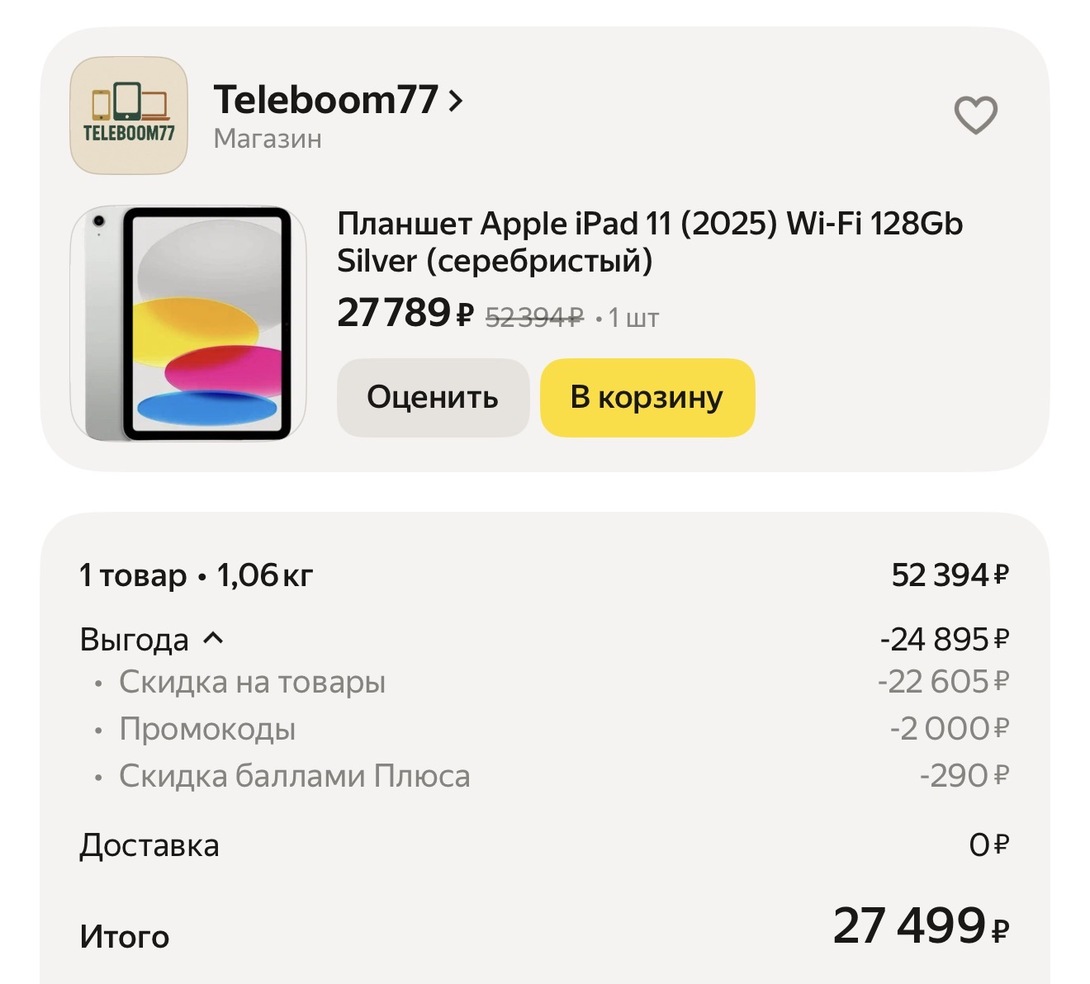Screen dimensions: 1090x984
Task: Tap the Оценить button
Action: click(x=432, y=397)
